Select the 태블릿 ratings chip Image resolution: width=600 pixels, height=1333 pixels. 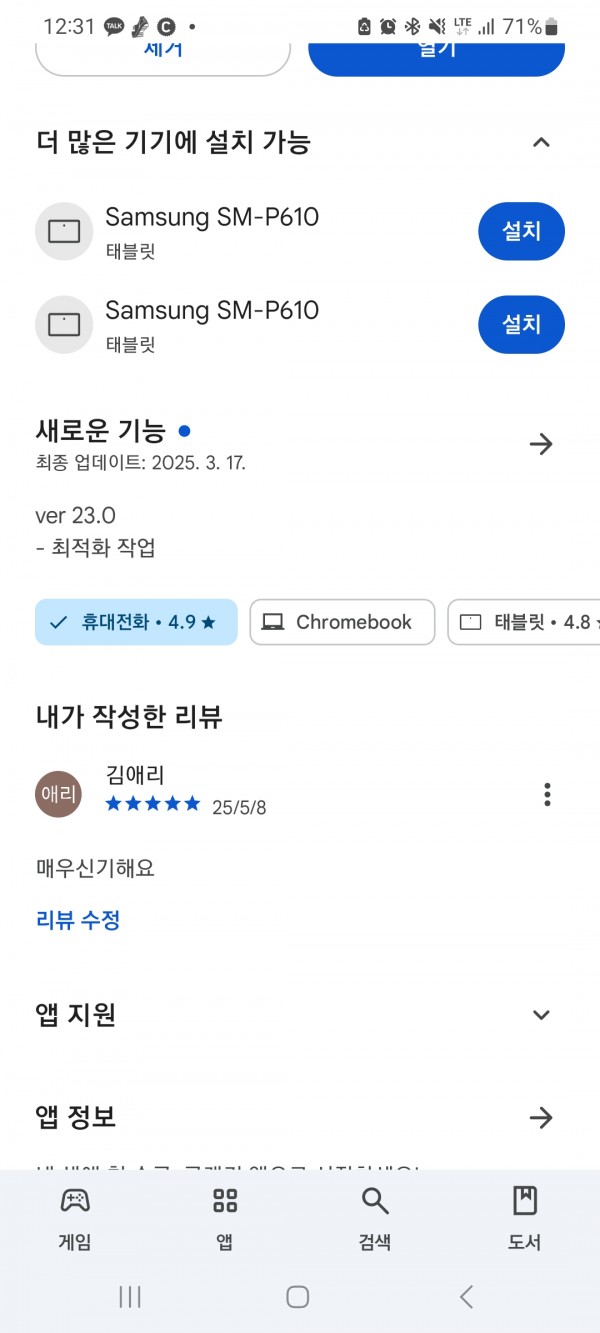[x=524, y=622]
